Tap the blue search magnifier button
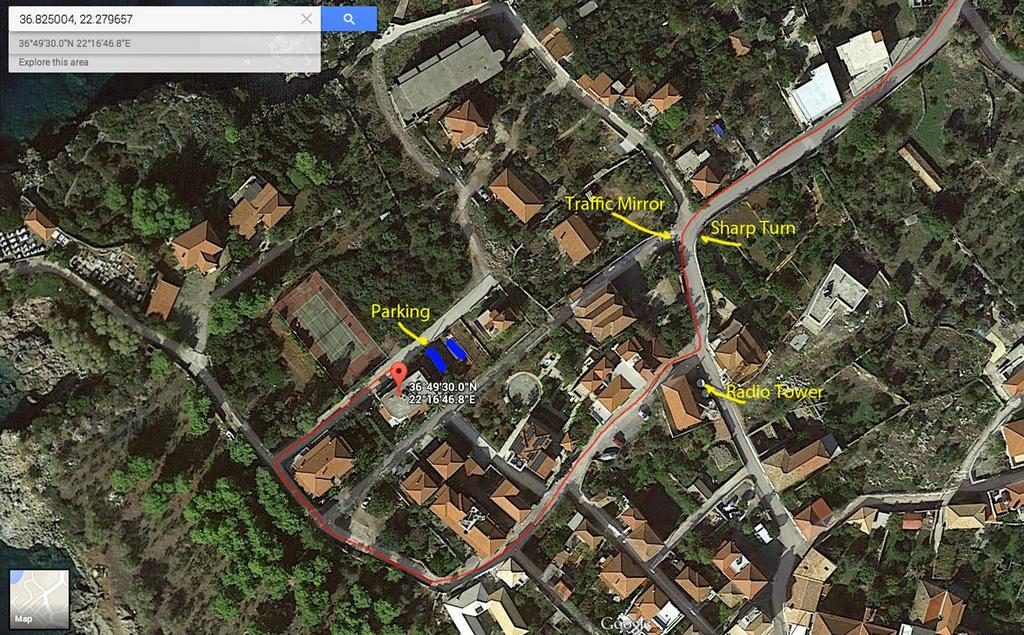The image size is (1024, 635). 349,19
